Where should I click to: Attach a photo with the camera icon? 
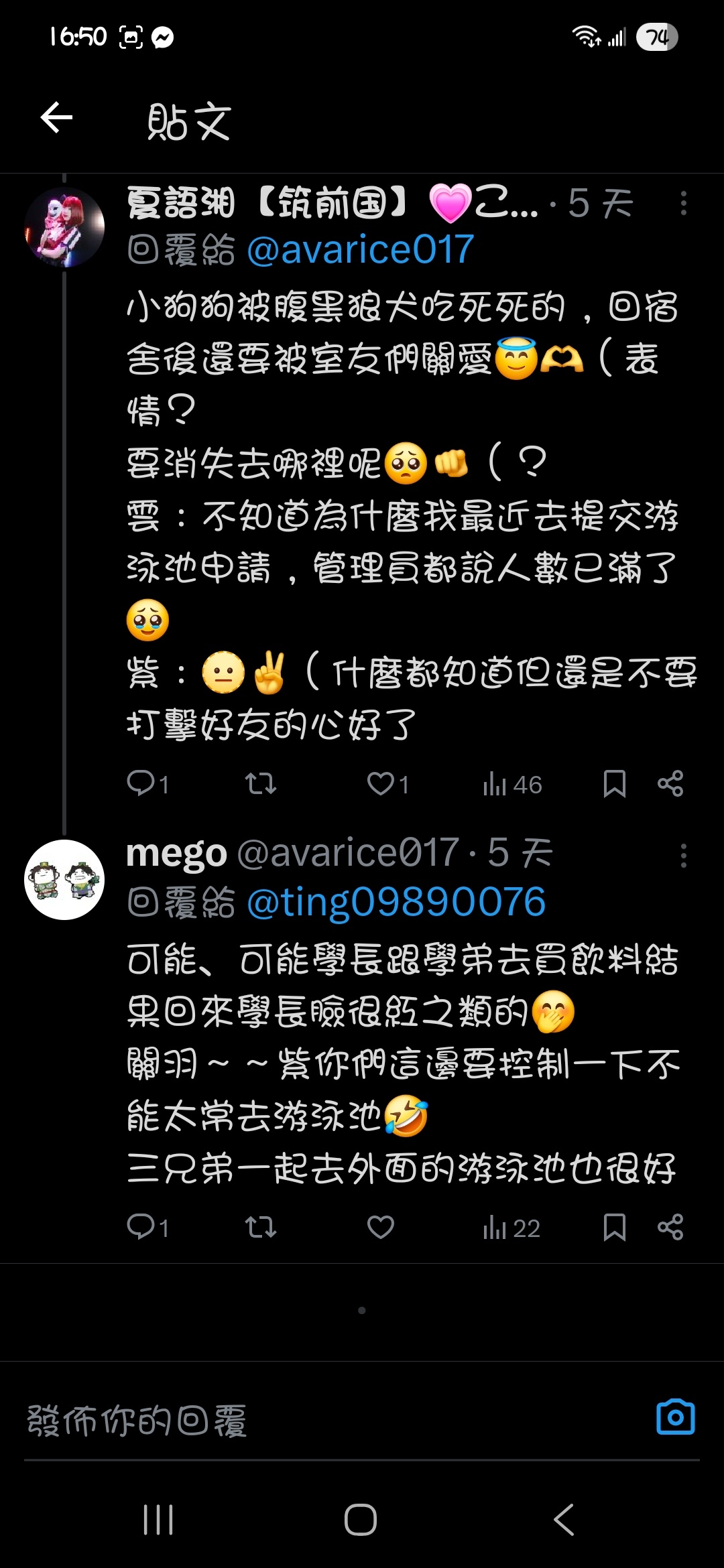tap(675, 1418)
